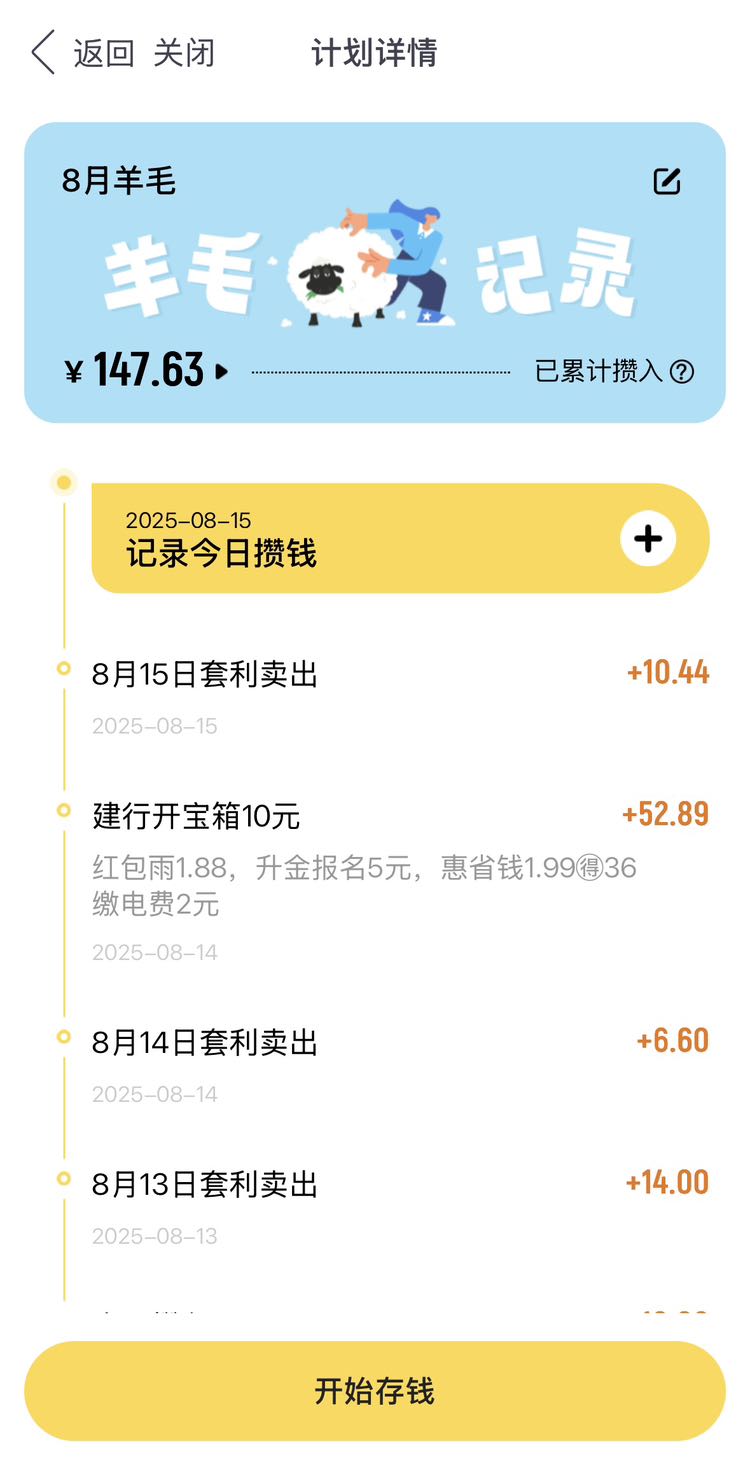Open the 建行开宝箱10元 record
Image resolution: width=750 pixels, height=1462 pixels.
click(400, 881)
